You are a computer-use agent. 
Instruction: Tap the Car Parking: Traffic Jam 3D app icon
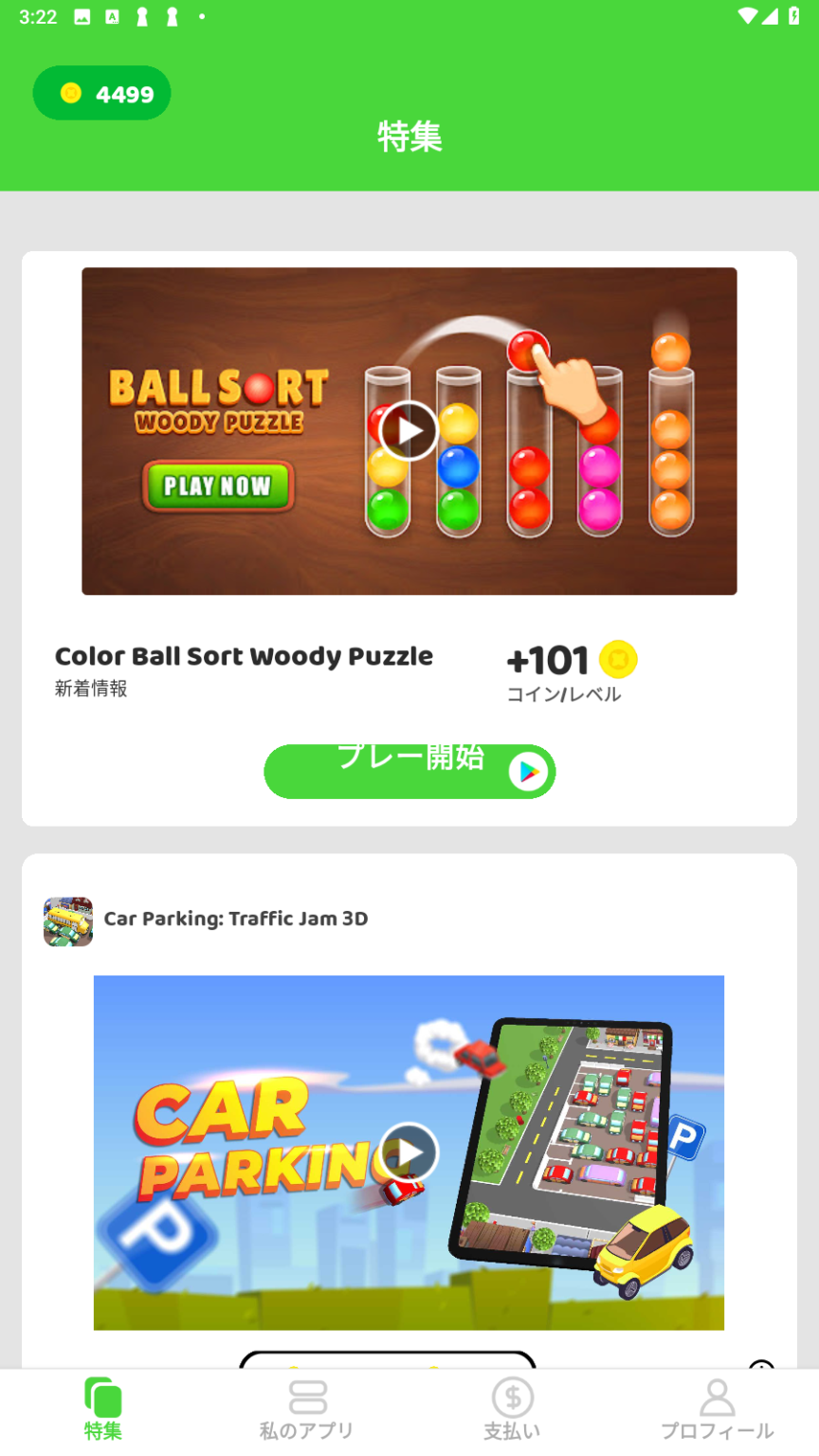68,919
